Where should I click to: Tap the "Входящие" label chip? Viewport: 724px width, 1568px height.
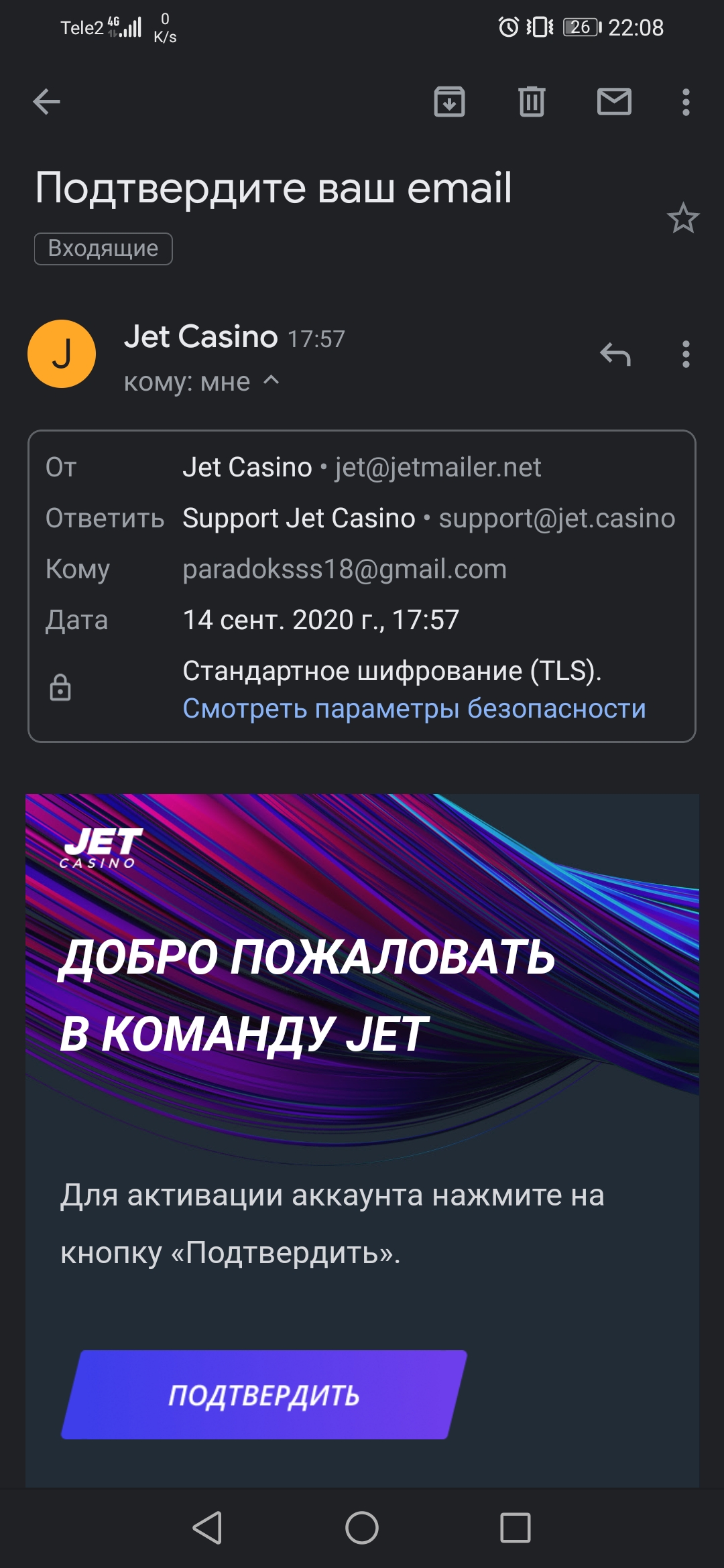(x=103, y=249)
